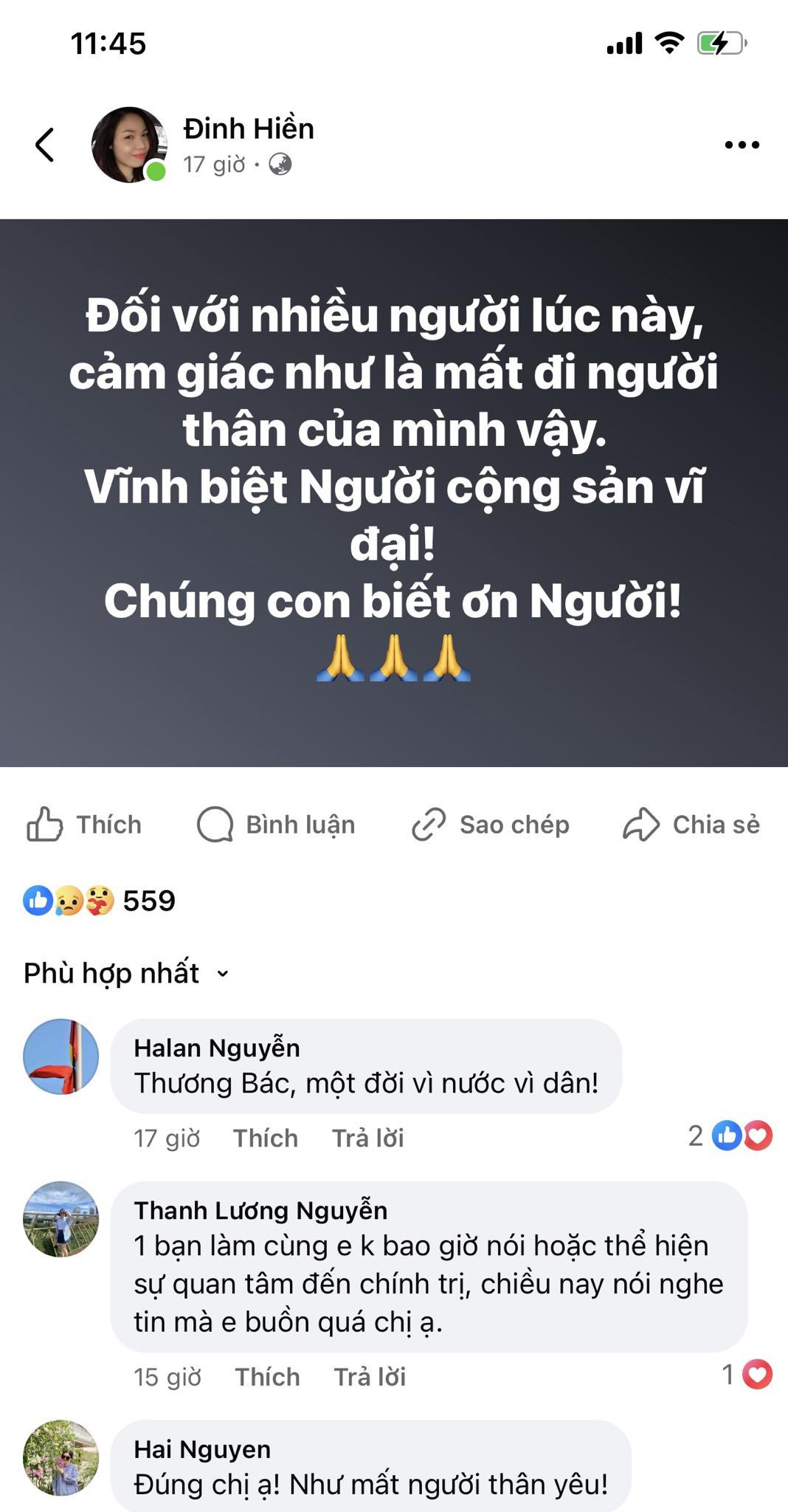788x1512 pixels.
Task: Reply to Thanh Lương Nguyễn's comment
Action: point(370,1377)
